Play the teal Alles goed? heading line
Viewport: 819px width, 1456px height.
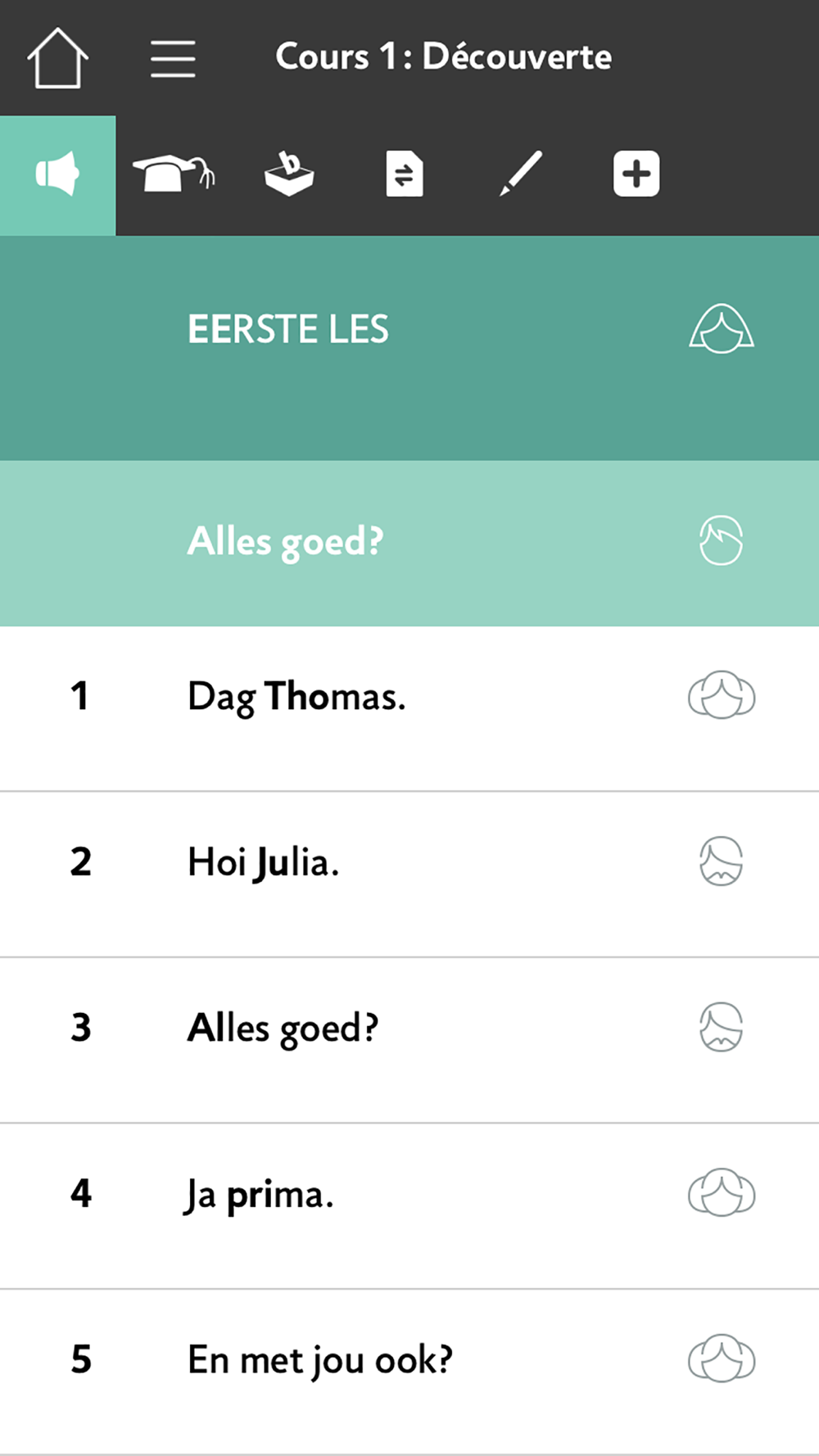(409, 543)
